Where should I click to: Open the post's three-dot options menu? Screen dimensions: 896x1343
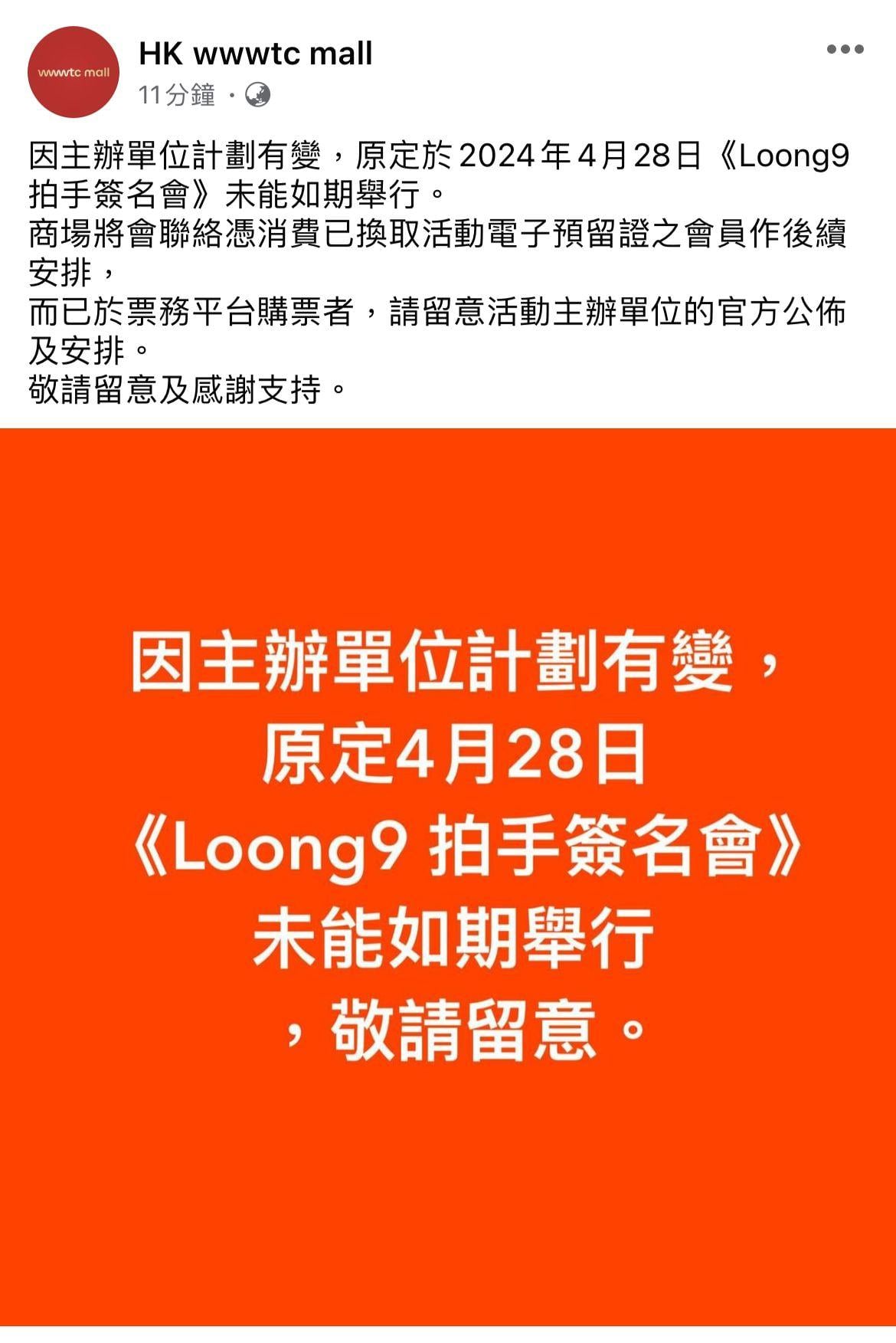[x=845, y=50]
